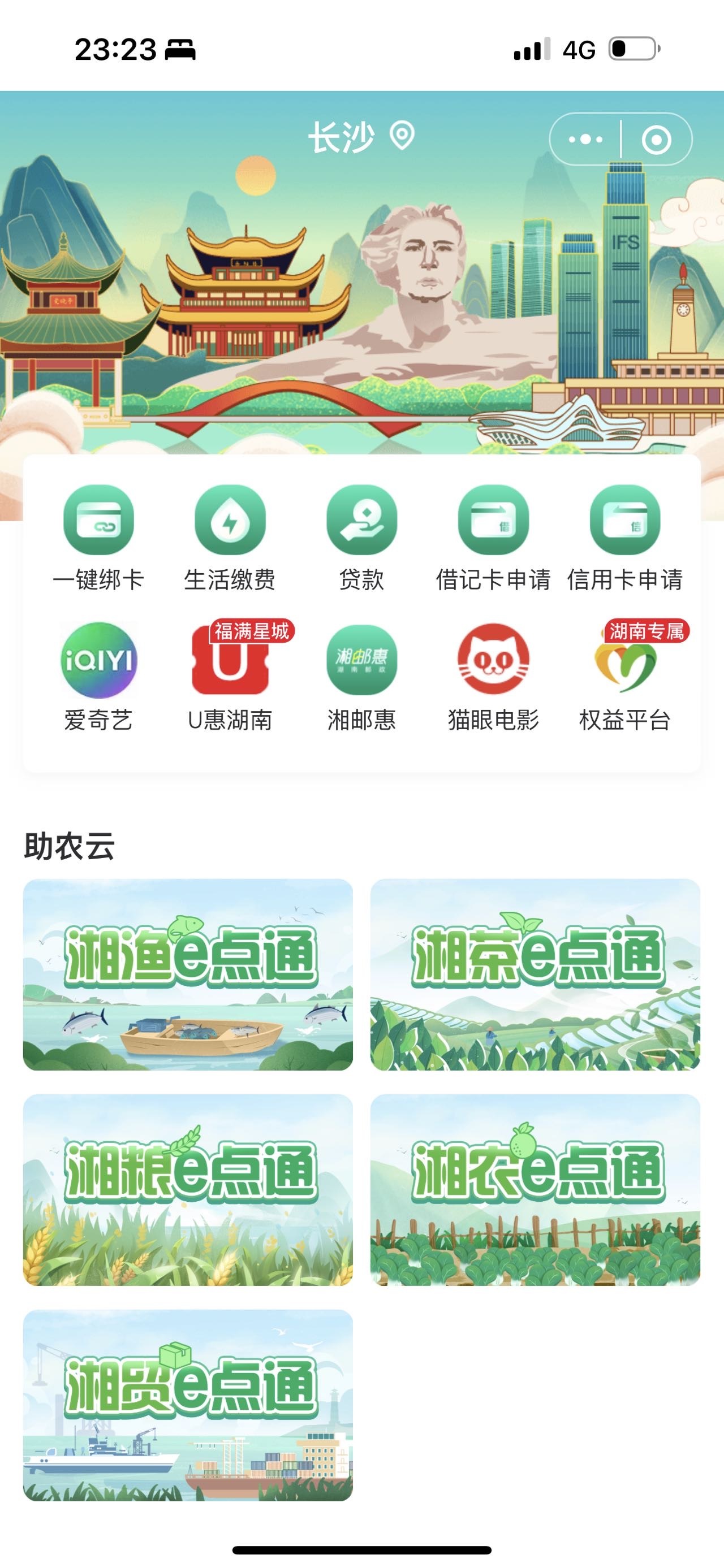Open the mini program more-options menu
The width and height of the screenshot is (724, 1568).
(x=585, y=140)
